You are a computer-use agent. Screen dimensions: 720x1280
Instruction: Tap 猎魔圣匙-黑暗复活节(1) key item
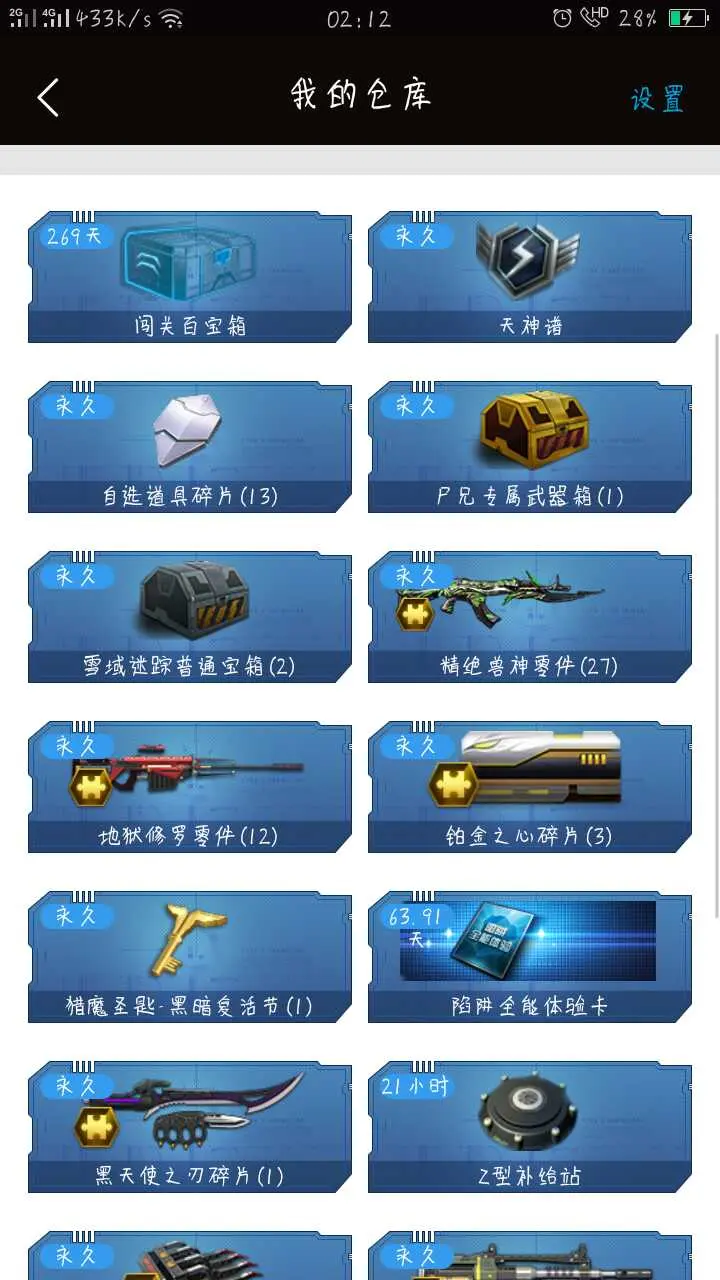point(190,957)
